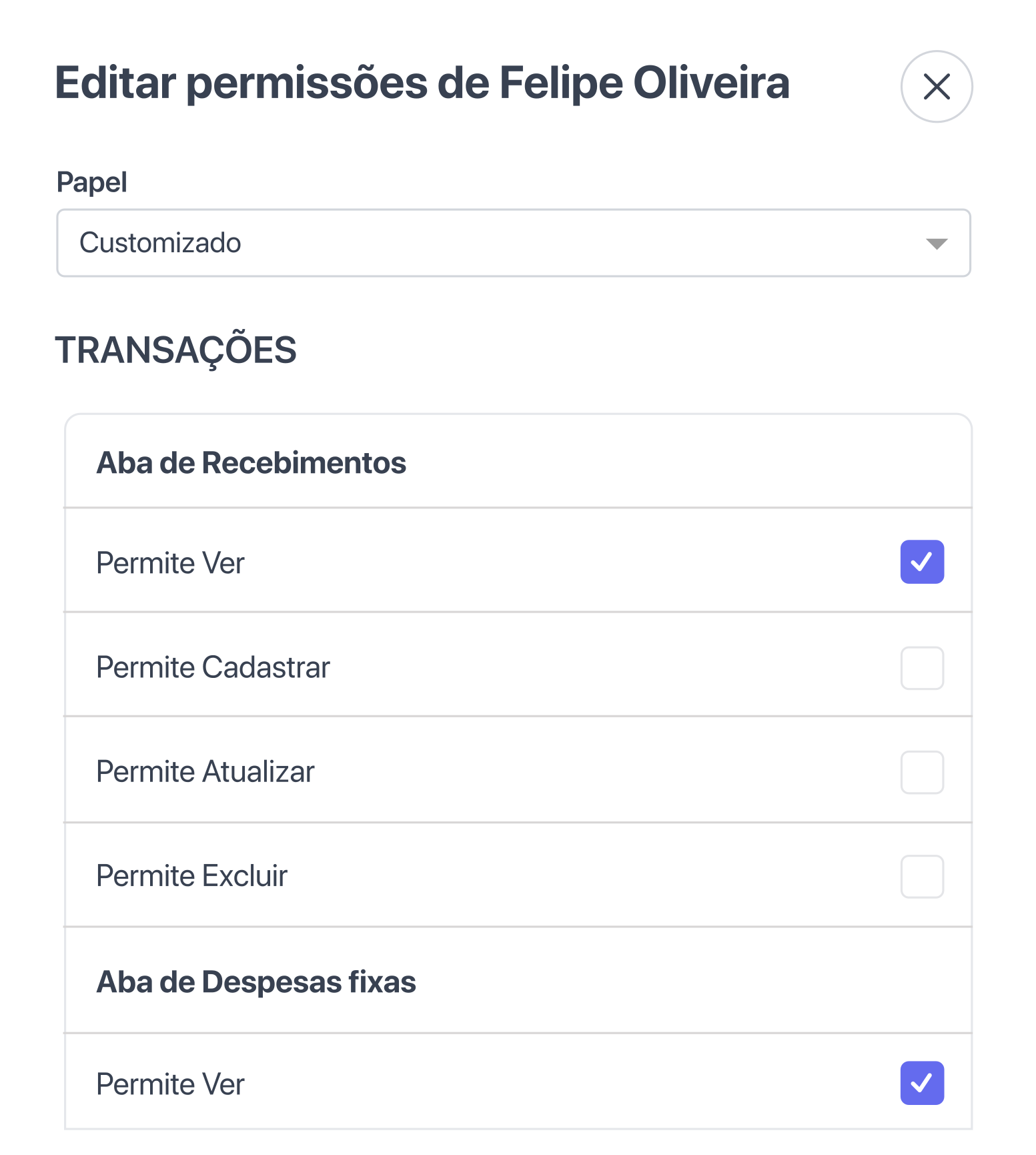Click the dialog title Editar permissões de Felipe Oliveira
The height and width of the screenshot is (1155, 1036).
tap(422, 85)
